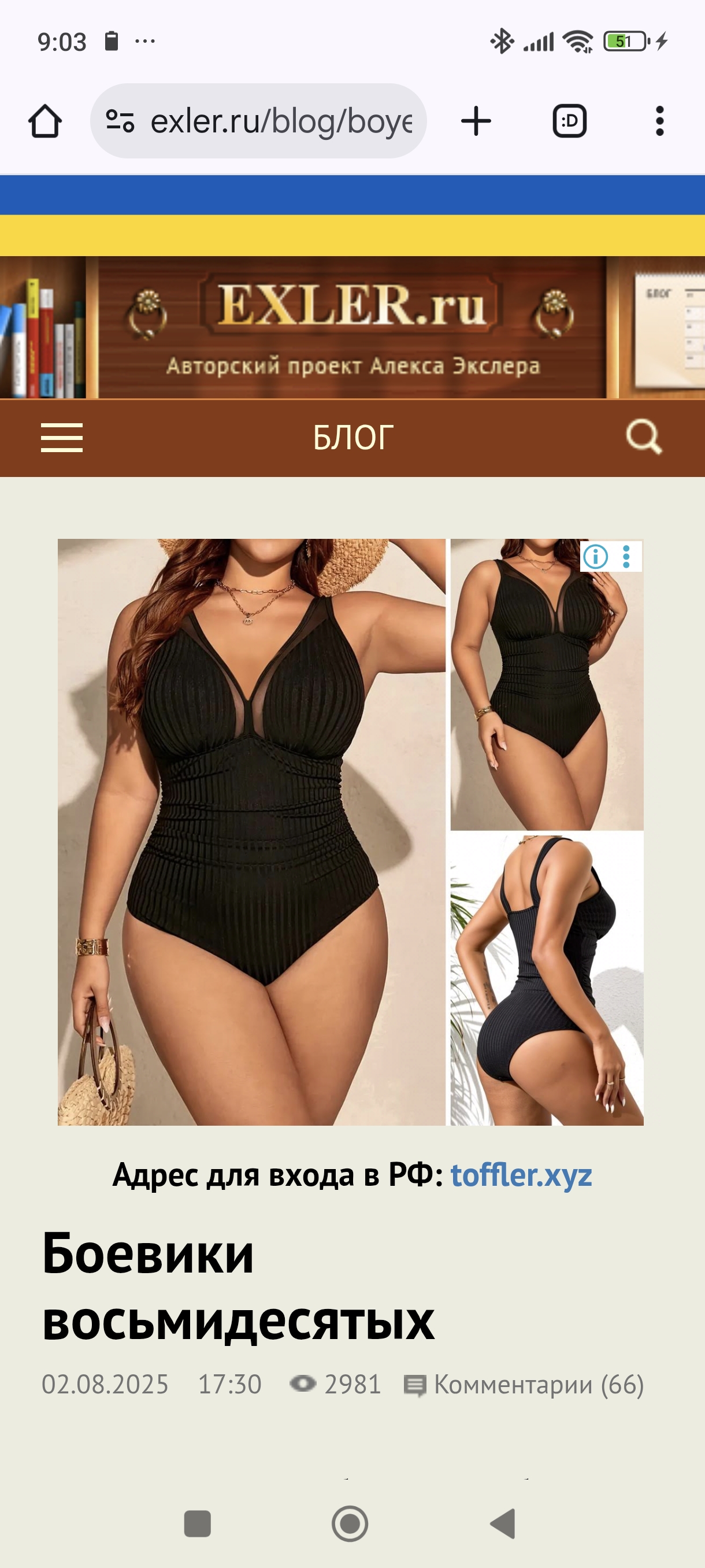This screenshot has width=705, height=1568.
Task: Open recent apps from the navigation bar
Action: click(x=197, y=1523)
